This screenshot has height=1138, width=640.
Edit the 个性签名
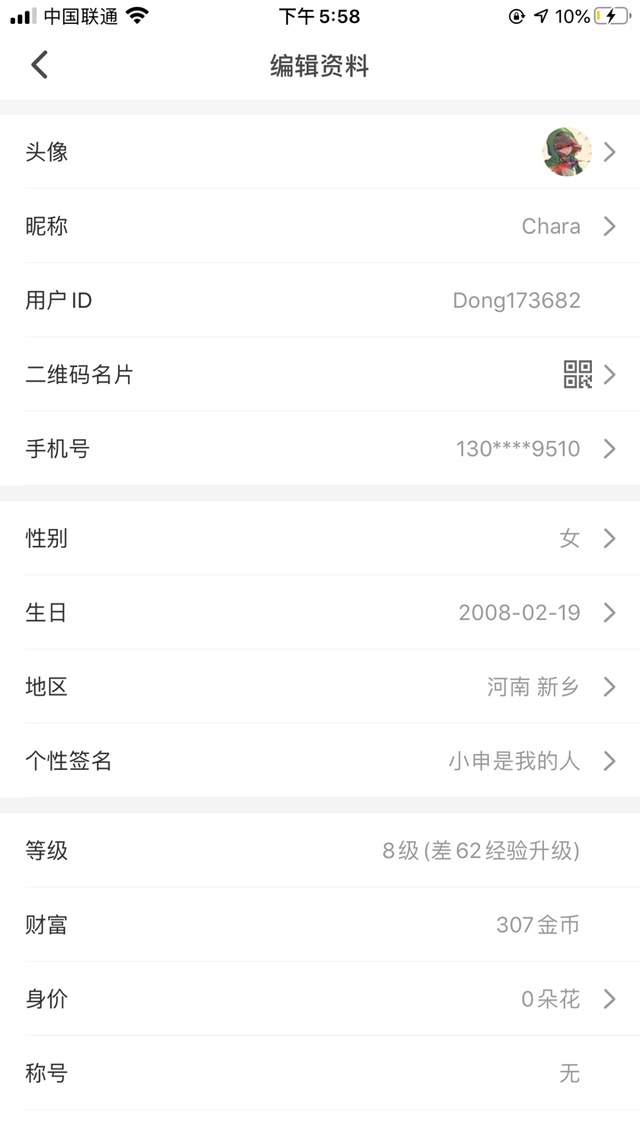(x=320, y=761)
